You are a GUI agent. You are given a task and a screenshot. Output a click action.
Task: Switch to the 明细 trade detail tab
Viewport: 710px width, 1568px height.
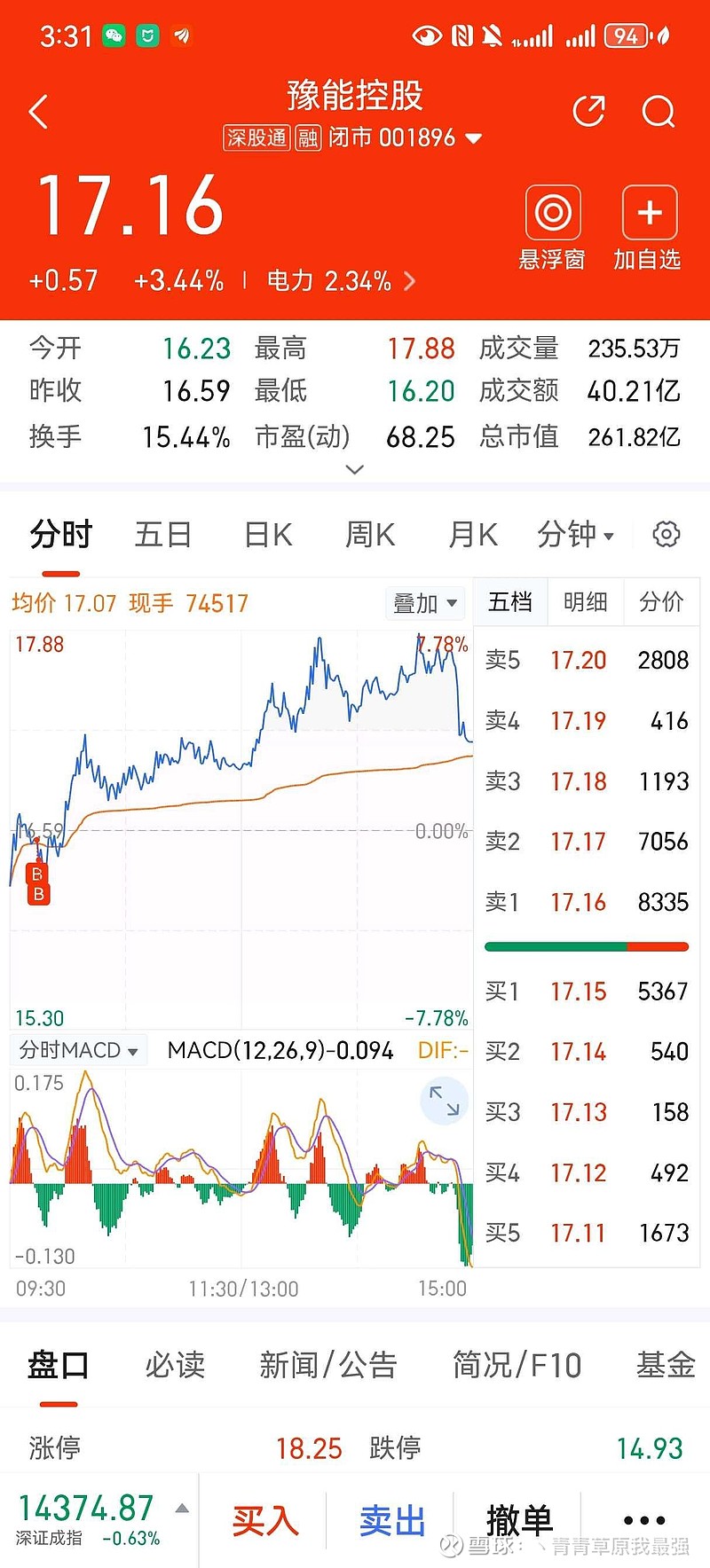pos(586,602)
